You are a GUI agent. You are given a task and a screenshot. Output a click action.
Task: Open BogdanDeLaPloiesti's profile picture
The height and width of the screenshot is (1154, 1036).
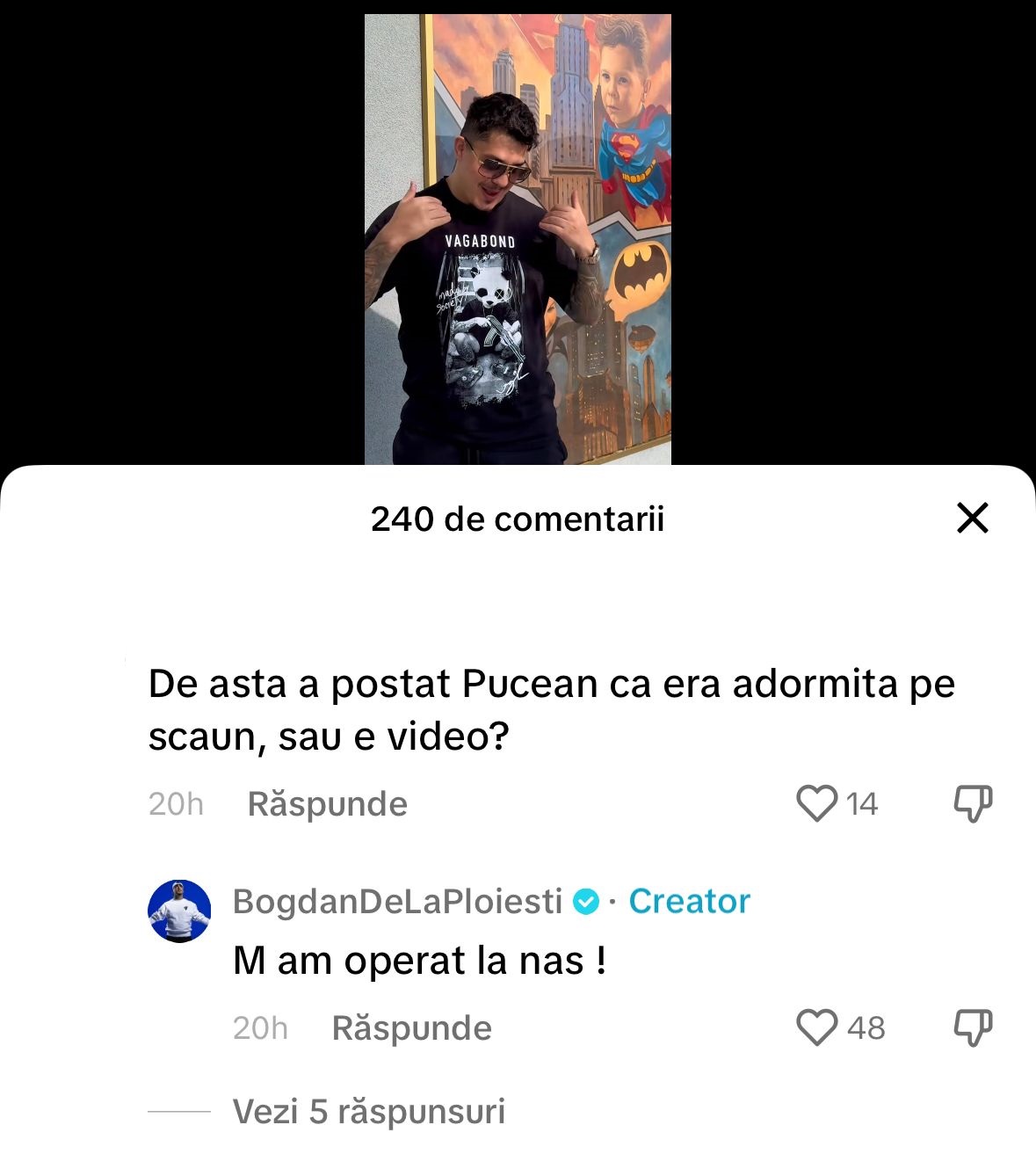(179, 911)
